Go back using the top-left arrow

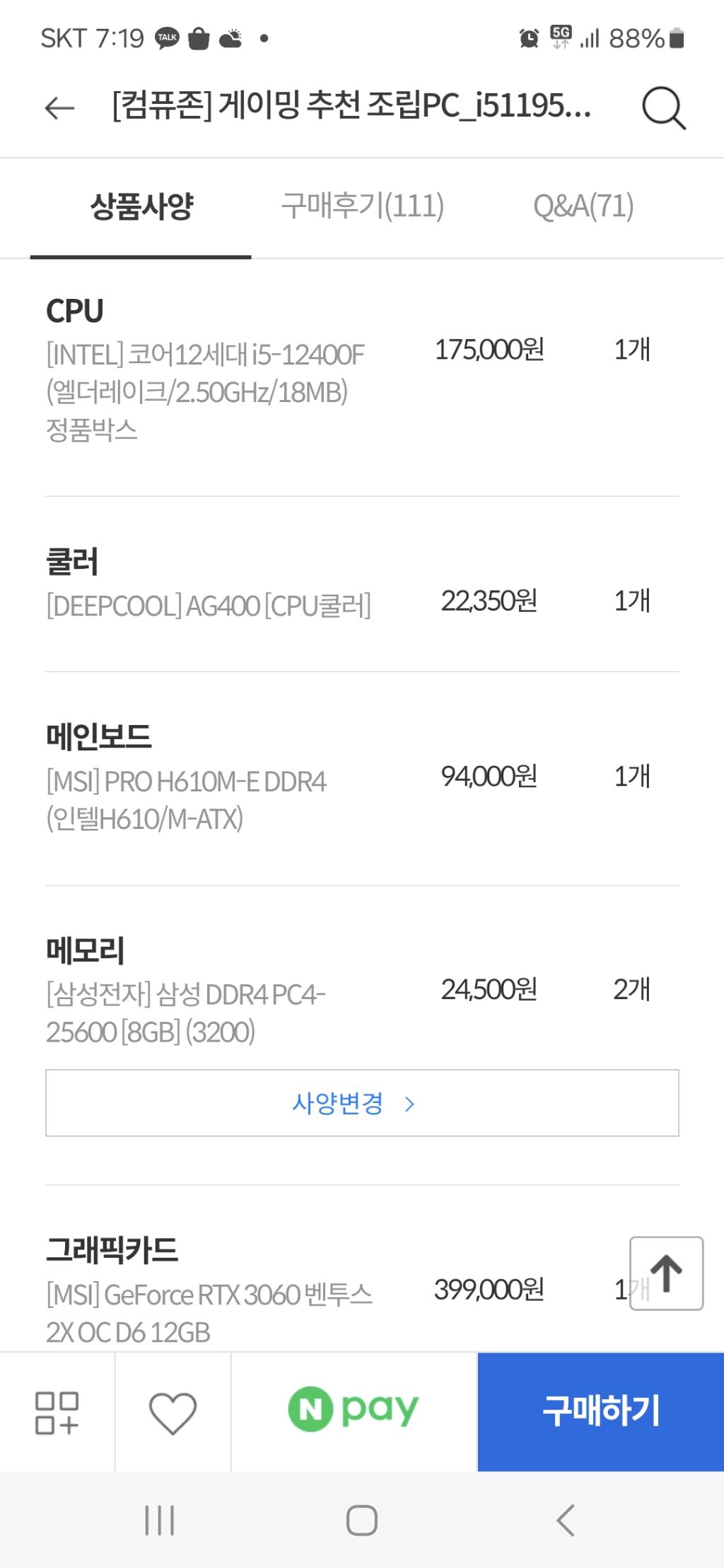(59, 108)
